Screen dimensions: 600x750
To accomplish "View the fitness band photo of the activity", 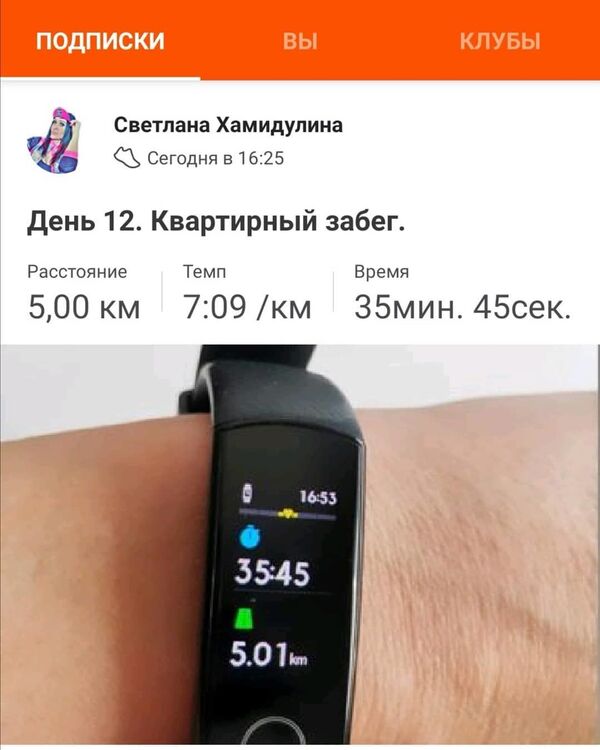I will point(300,545).
